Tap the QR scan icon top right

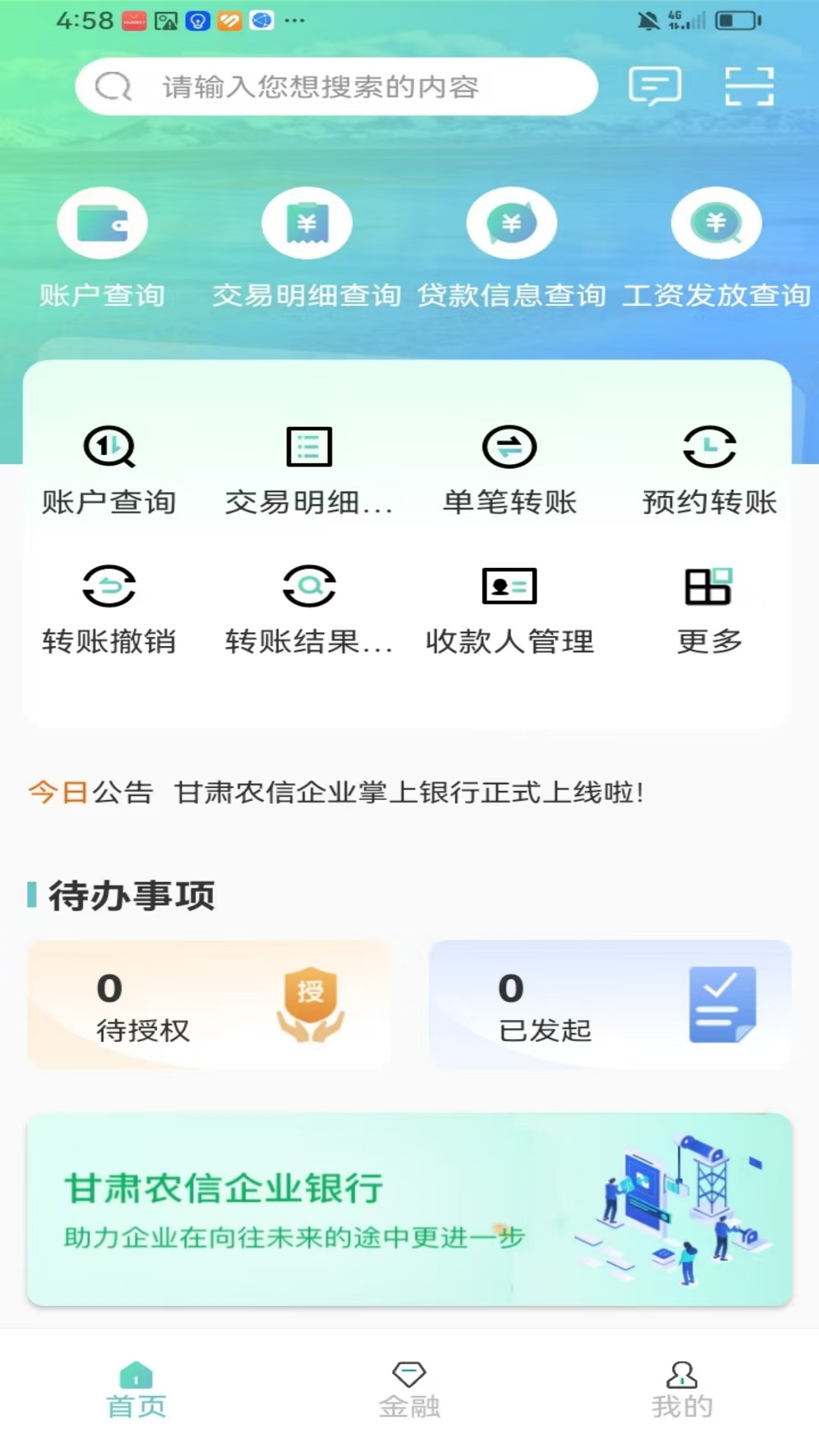[x=749, y=86]
